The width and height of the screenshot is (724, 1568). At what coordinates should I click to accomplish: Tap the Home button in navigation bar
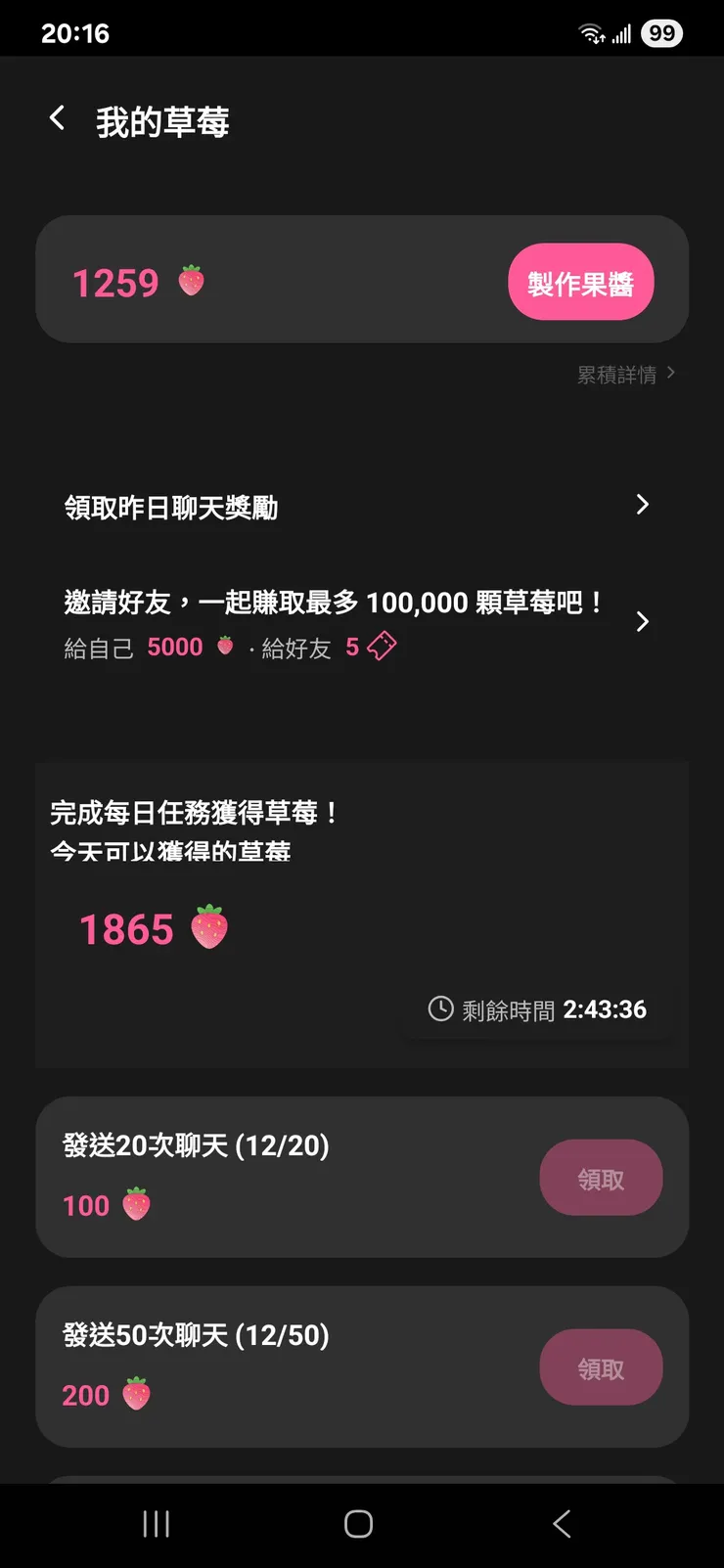pyautogui.click(x=358, y=1523)
